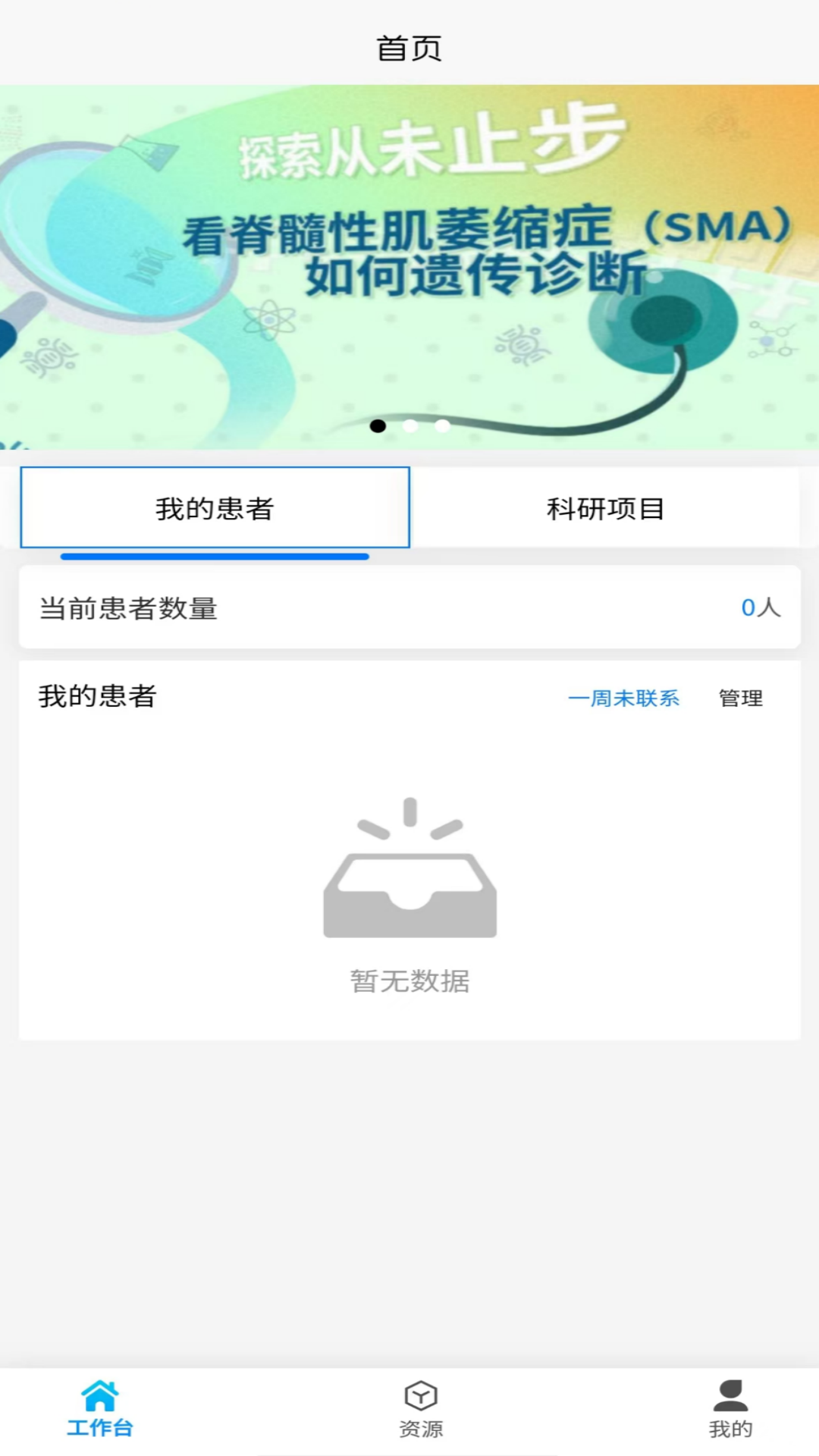Select the 我的患者 tab
The height and width of the screenshot is (1456, 819).
pyautogui.click(x=215, y=509)
